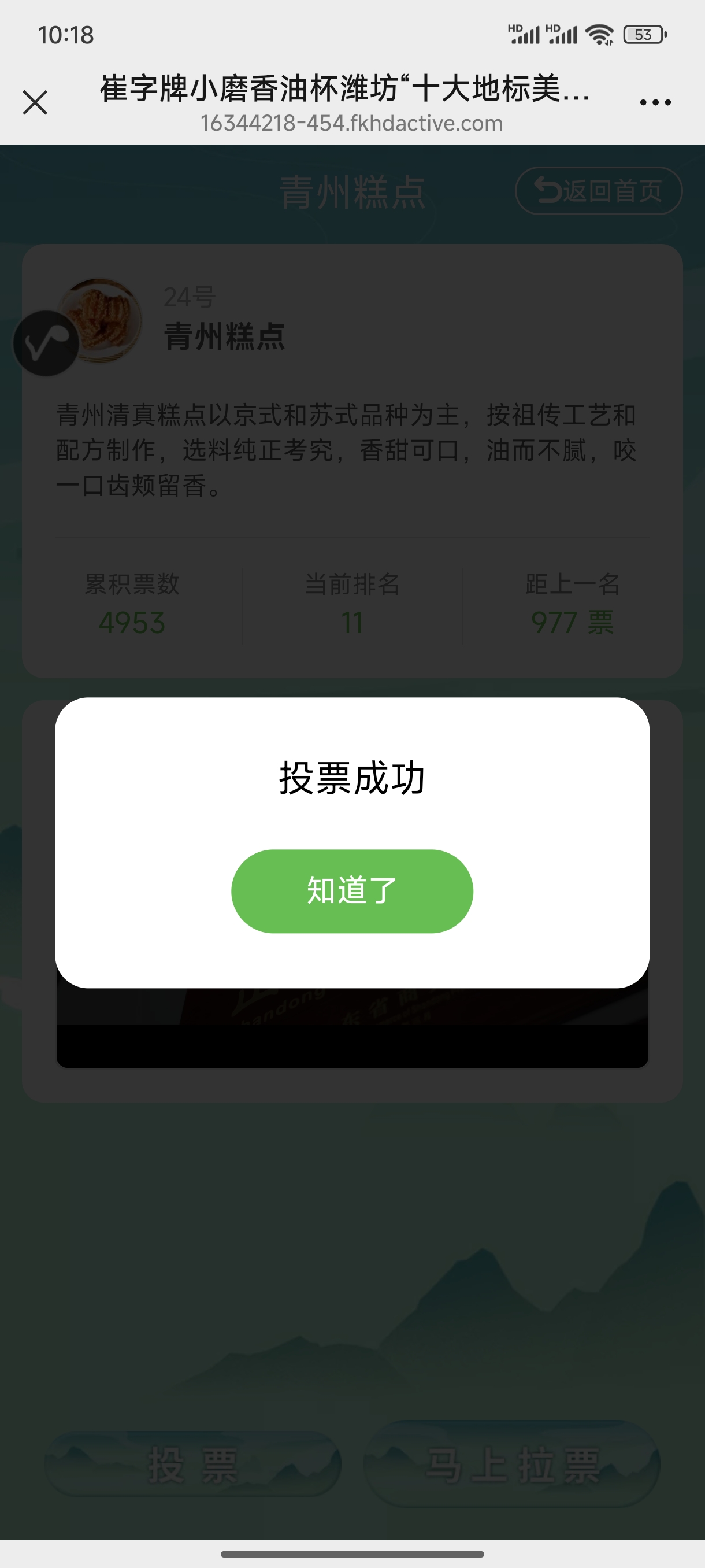Tap the floating round black icon

coord(46,343)
